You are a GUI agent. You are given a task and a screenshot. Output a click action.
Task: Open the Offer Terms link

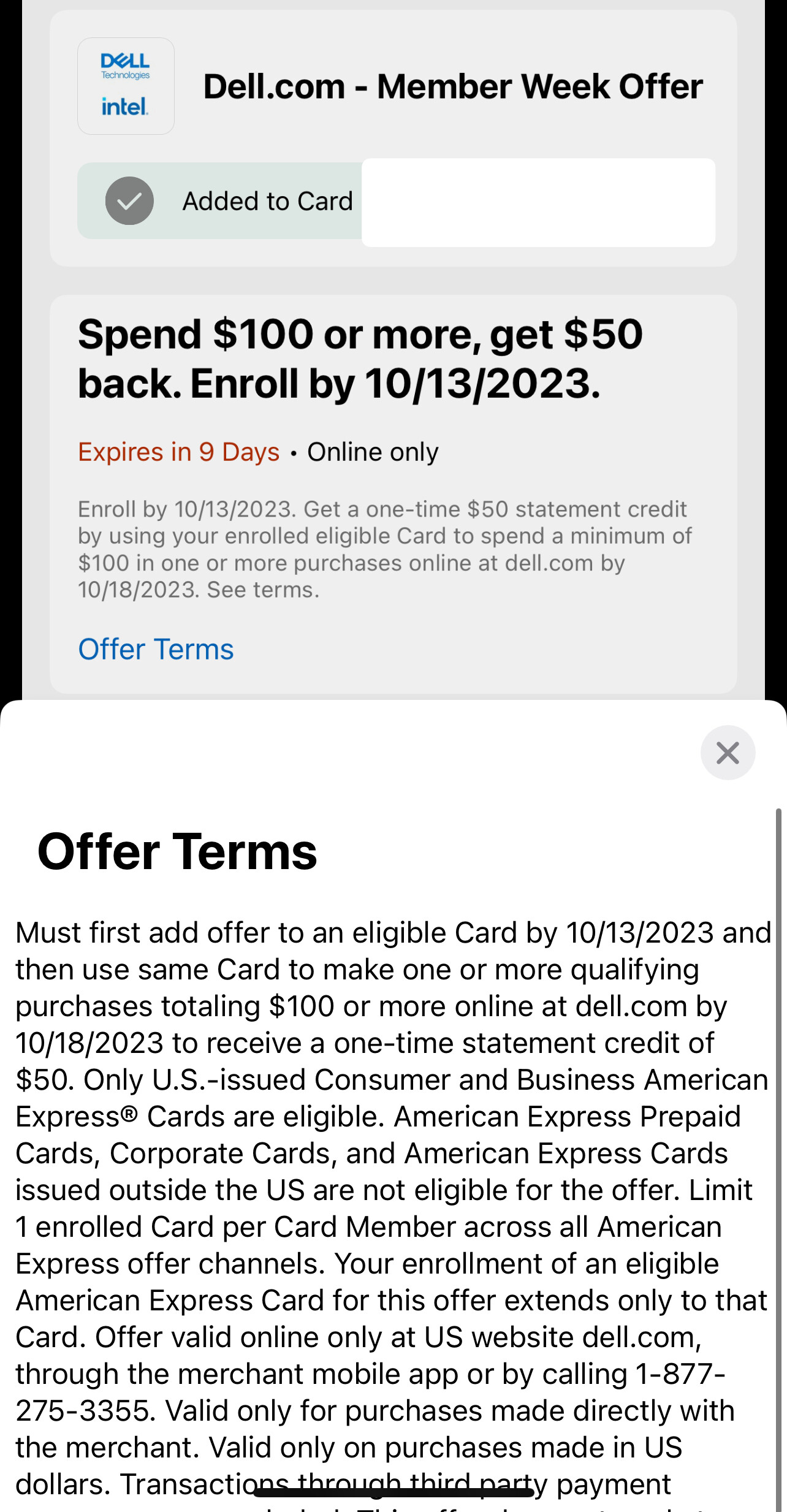tap(156, 649)
